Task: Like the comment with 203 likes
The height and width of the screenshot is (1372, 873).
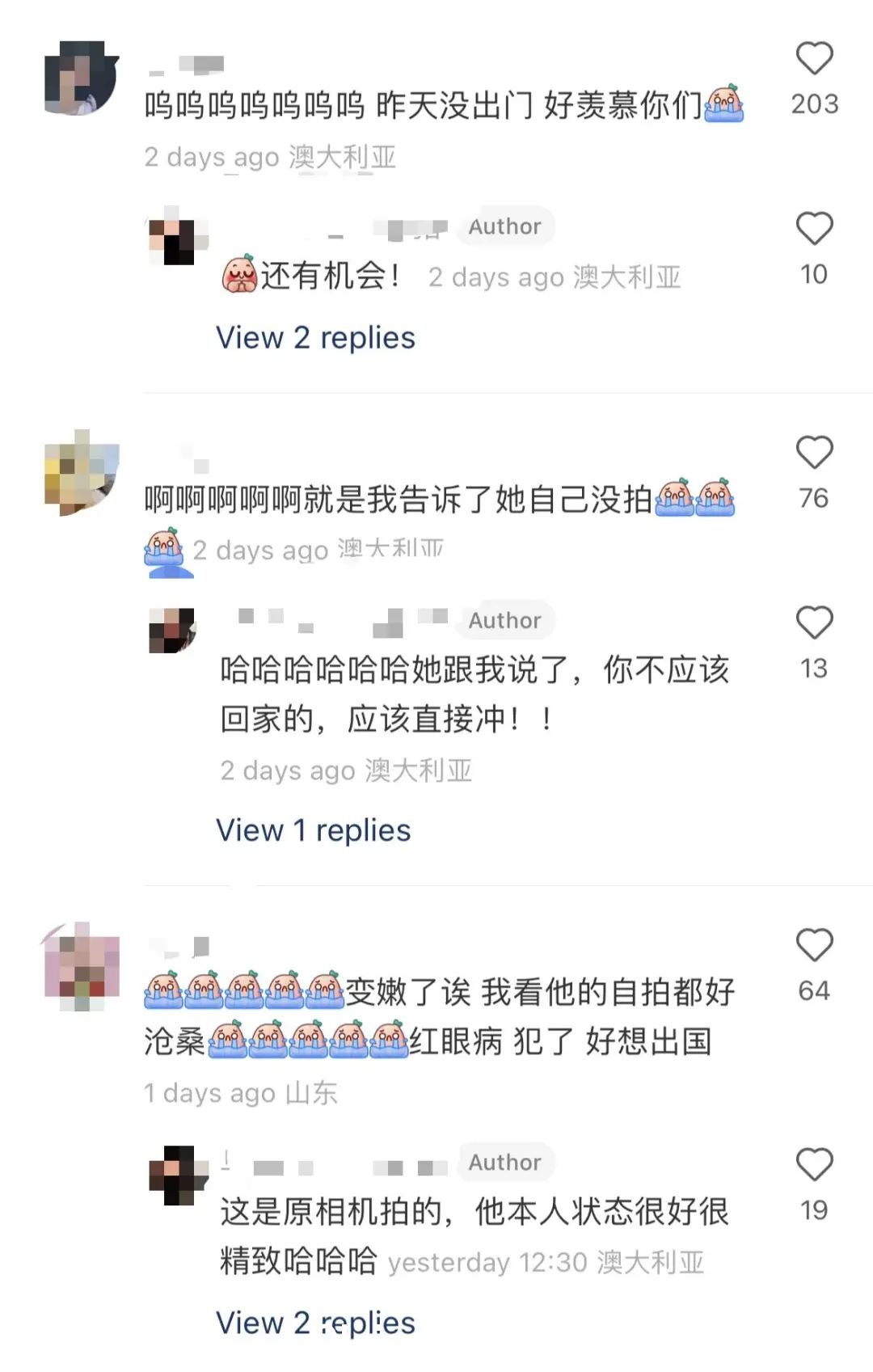Action: 814,59
